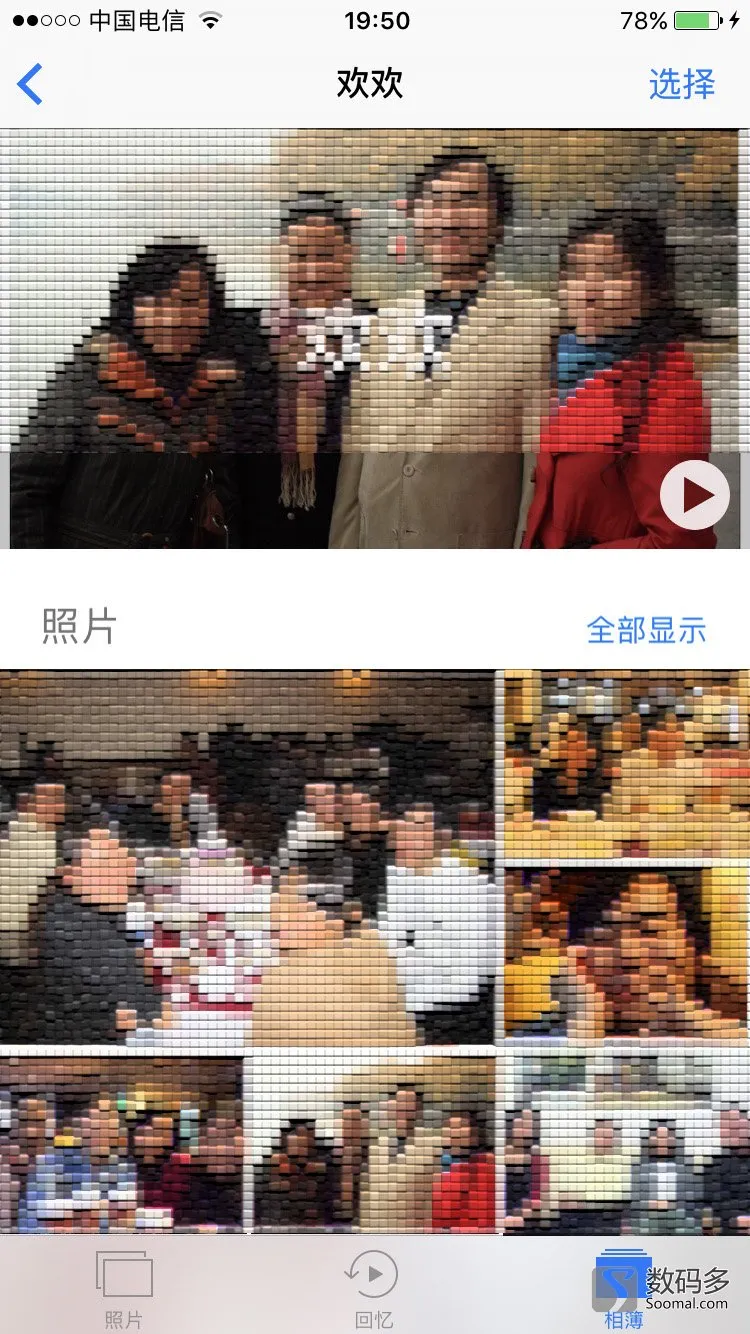Screen dimensions: 750x1334
Task: Play the 欢欢 memory video
Action: coord(694,495)
